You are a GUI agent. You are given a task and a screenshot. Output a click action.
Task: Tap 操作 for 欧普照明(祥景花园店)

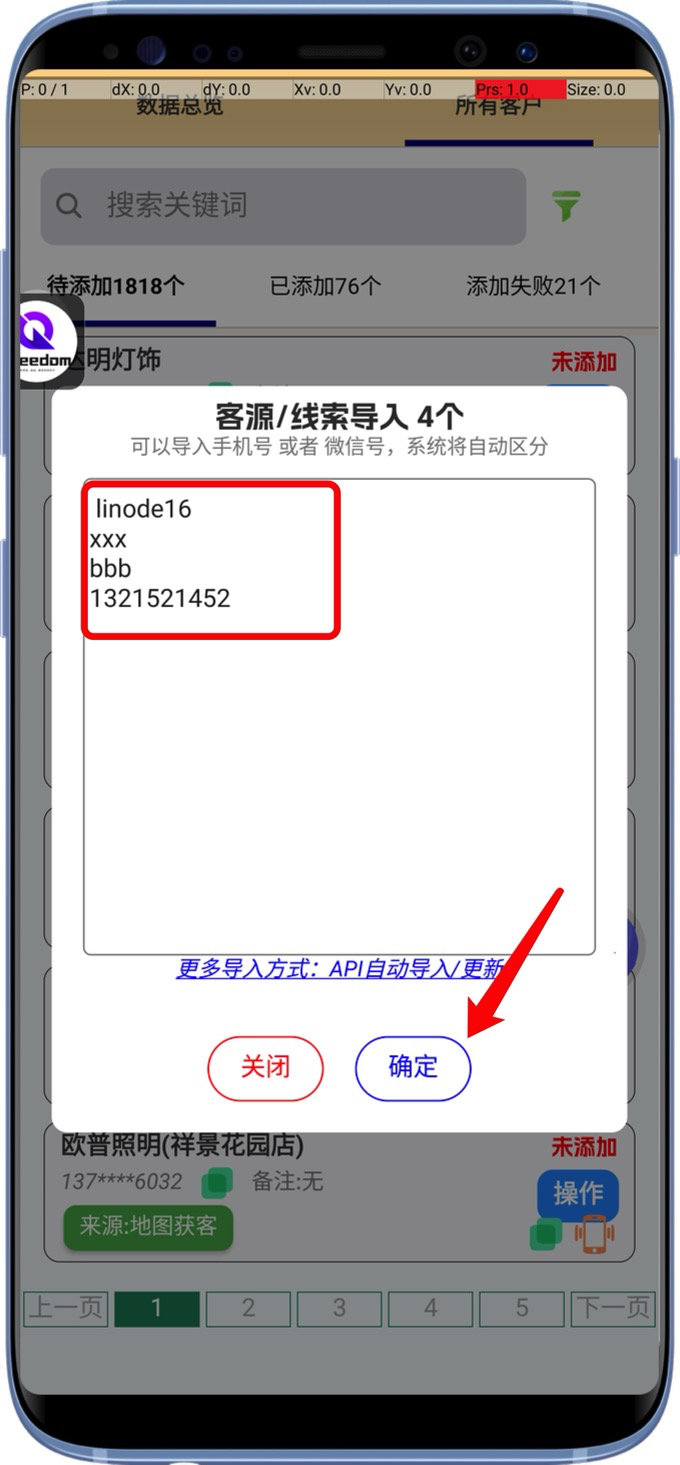tap(578, 1193)
